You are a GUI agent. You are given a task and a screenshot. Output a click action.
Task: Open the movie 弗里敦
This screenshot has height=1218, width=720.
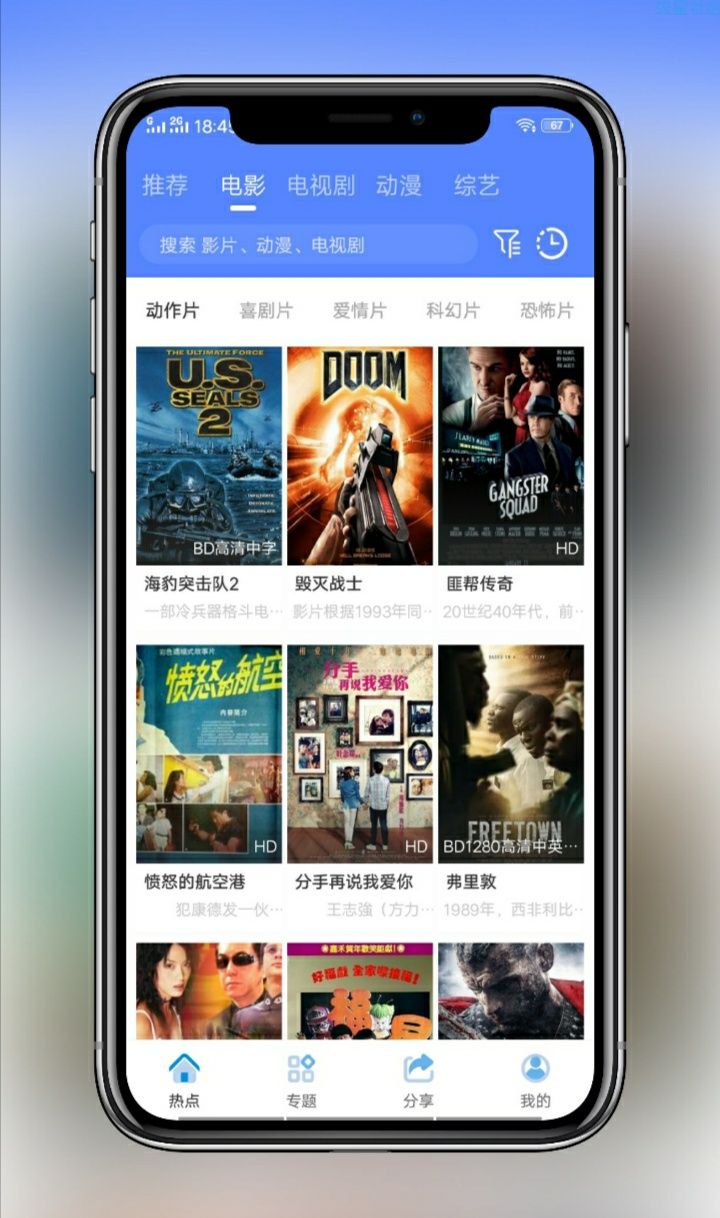(x=511, y=754)
